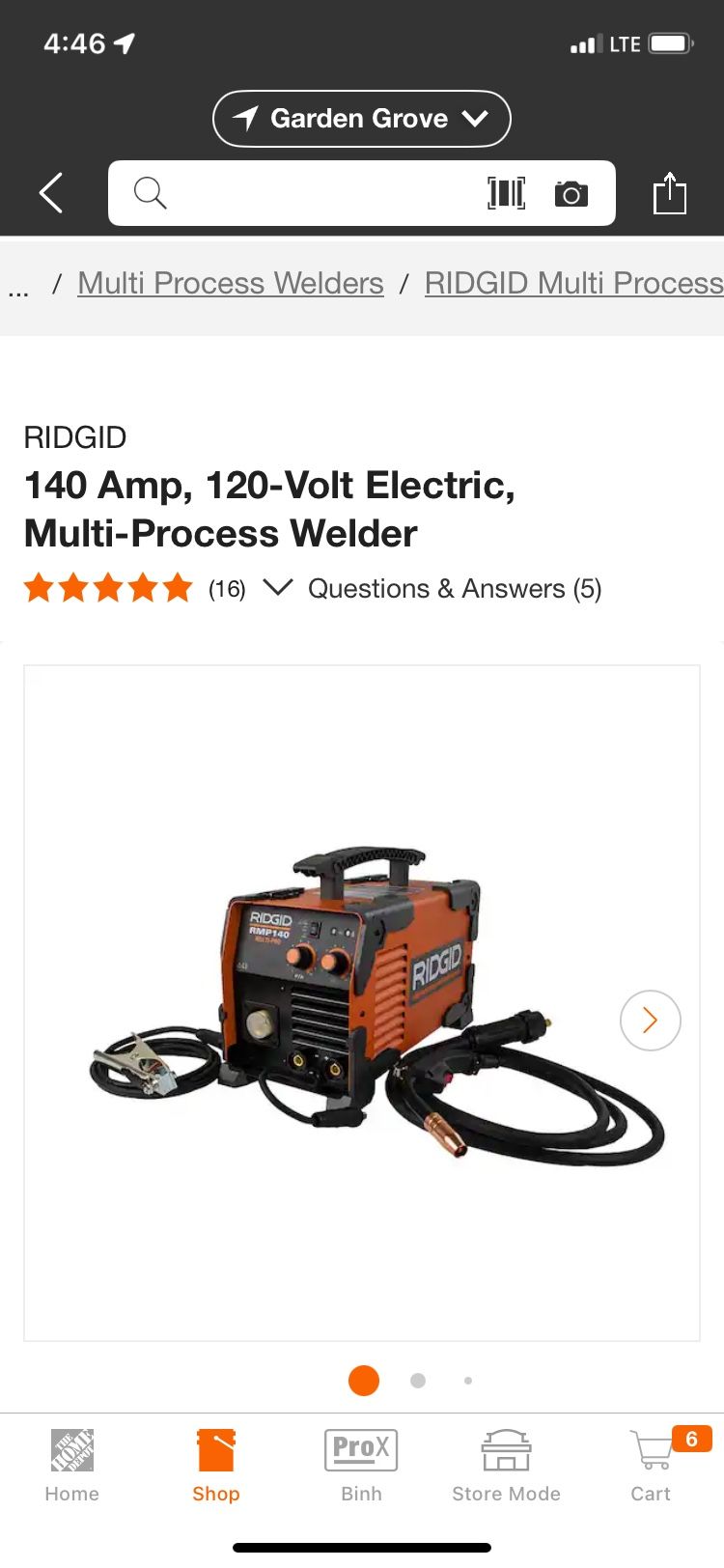This screenshot has height=1568, width=724.
Task: Open the RIDGID Multi Process breadcrumb link
Action: [573, 283]
